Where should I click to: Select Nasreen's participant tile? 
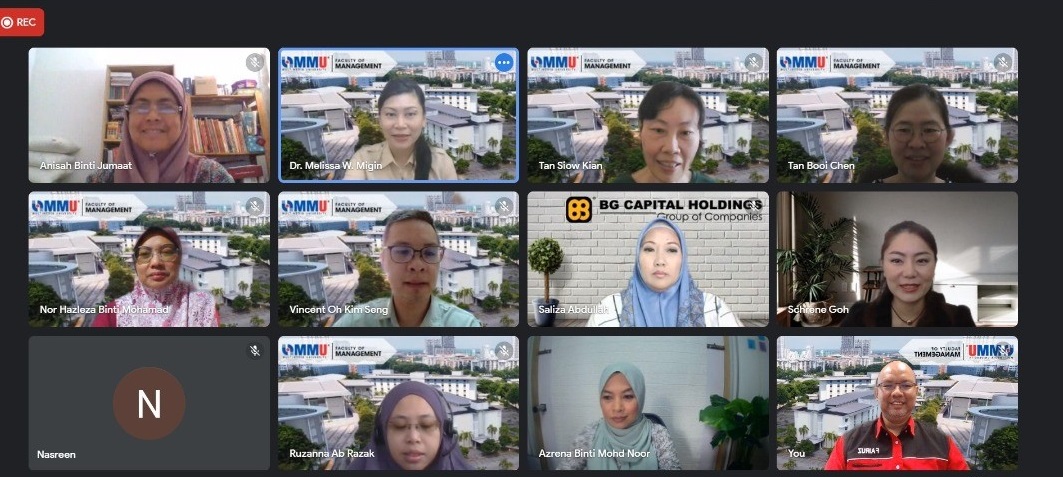coord(149,403)
